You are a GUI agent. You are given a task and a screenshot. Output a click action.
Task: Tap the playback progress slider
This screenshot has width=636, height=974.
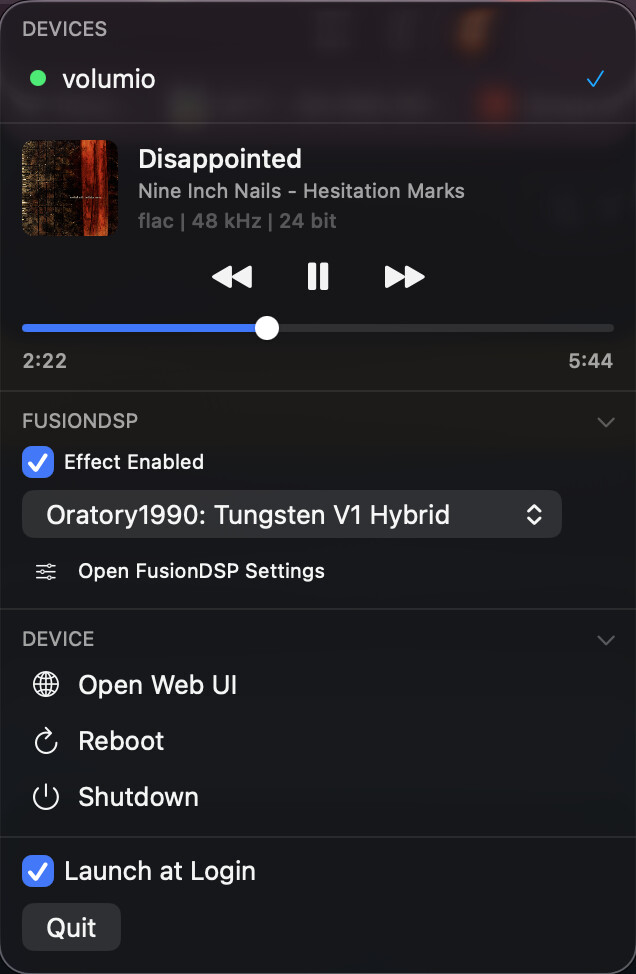(267, 328)
